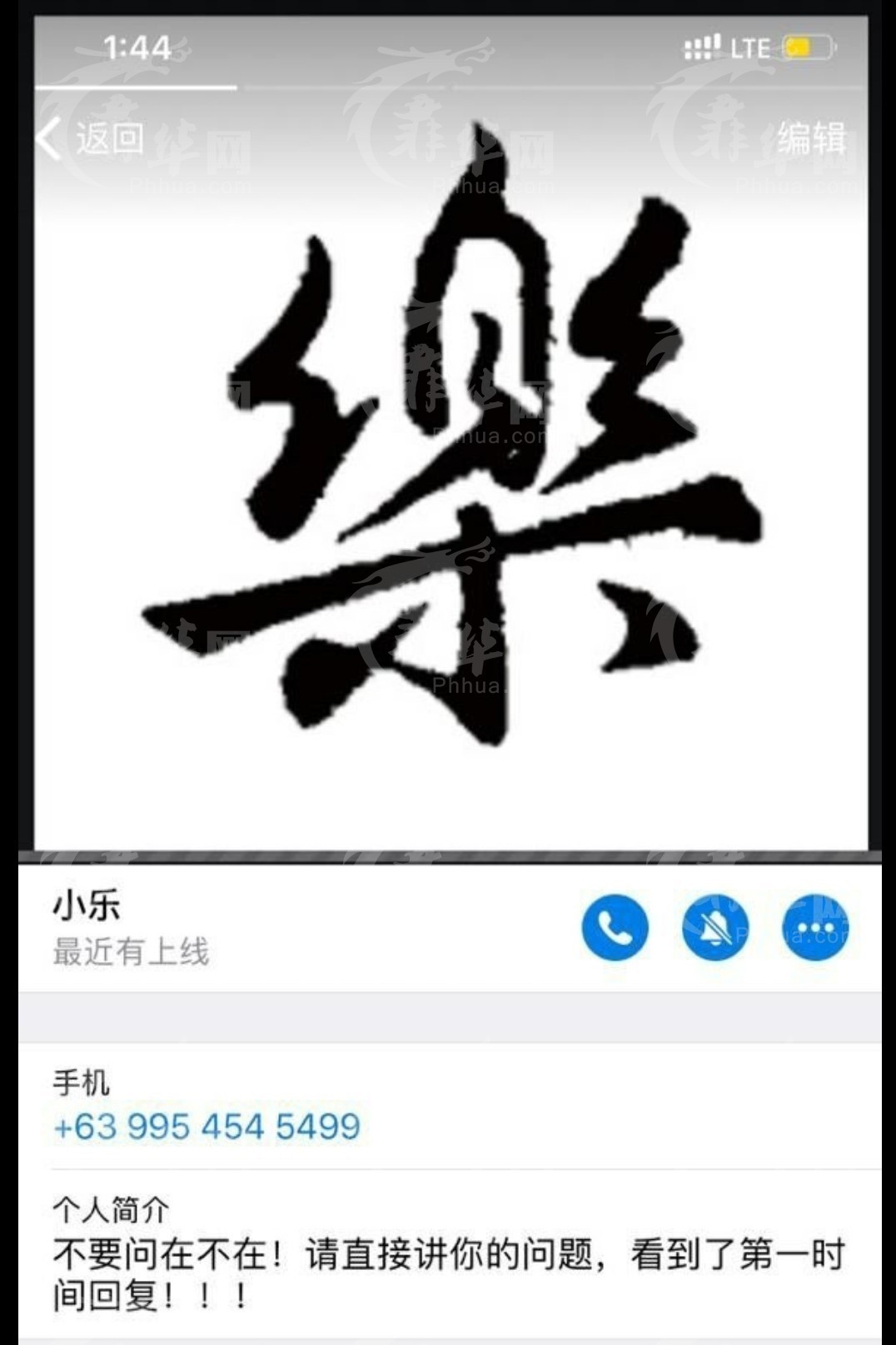Go back using the 返回 button
Screen dimensions: 896x1345
click(x=92, y=138)
